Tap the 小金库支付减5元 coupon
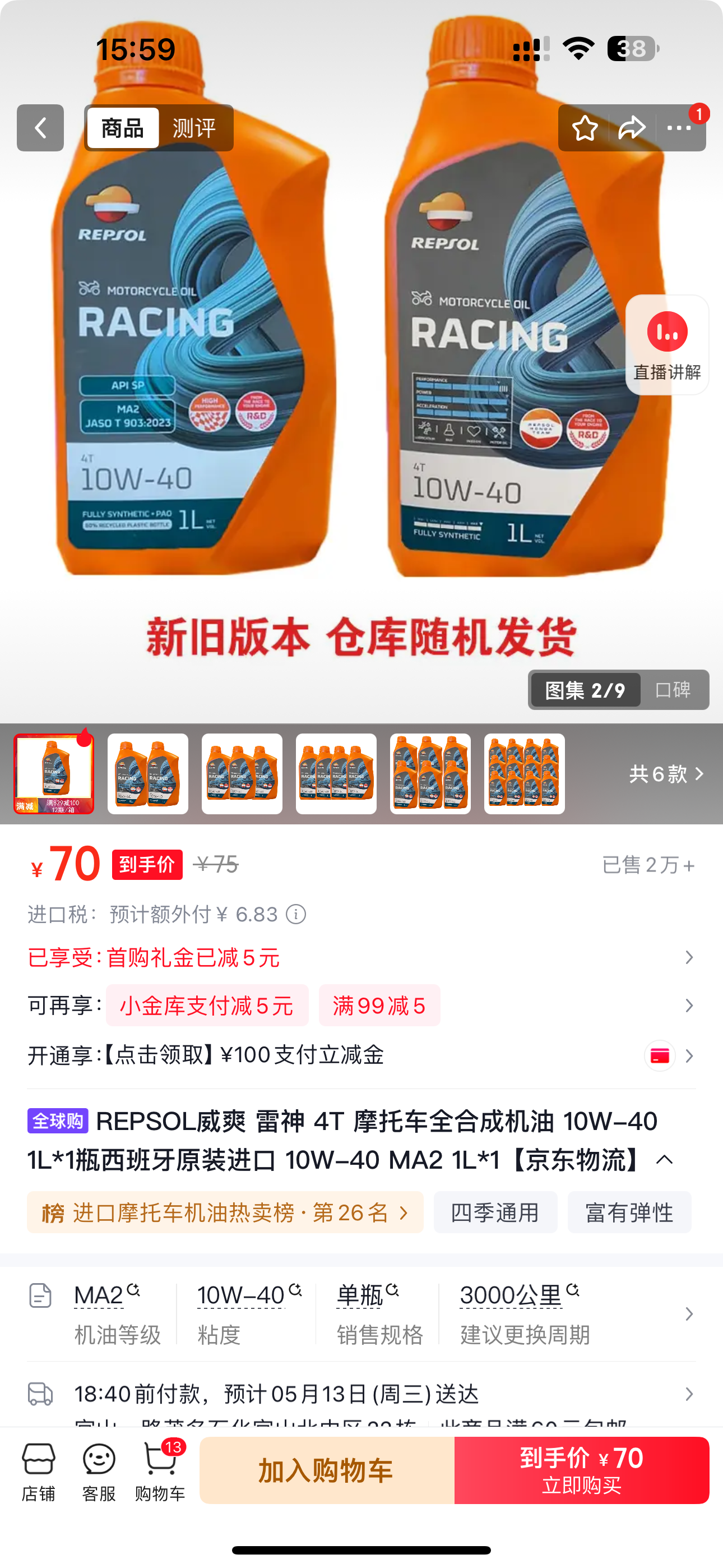The image size is (723, 1568). (x=207, y=1006)
